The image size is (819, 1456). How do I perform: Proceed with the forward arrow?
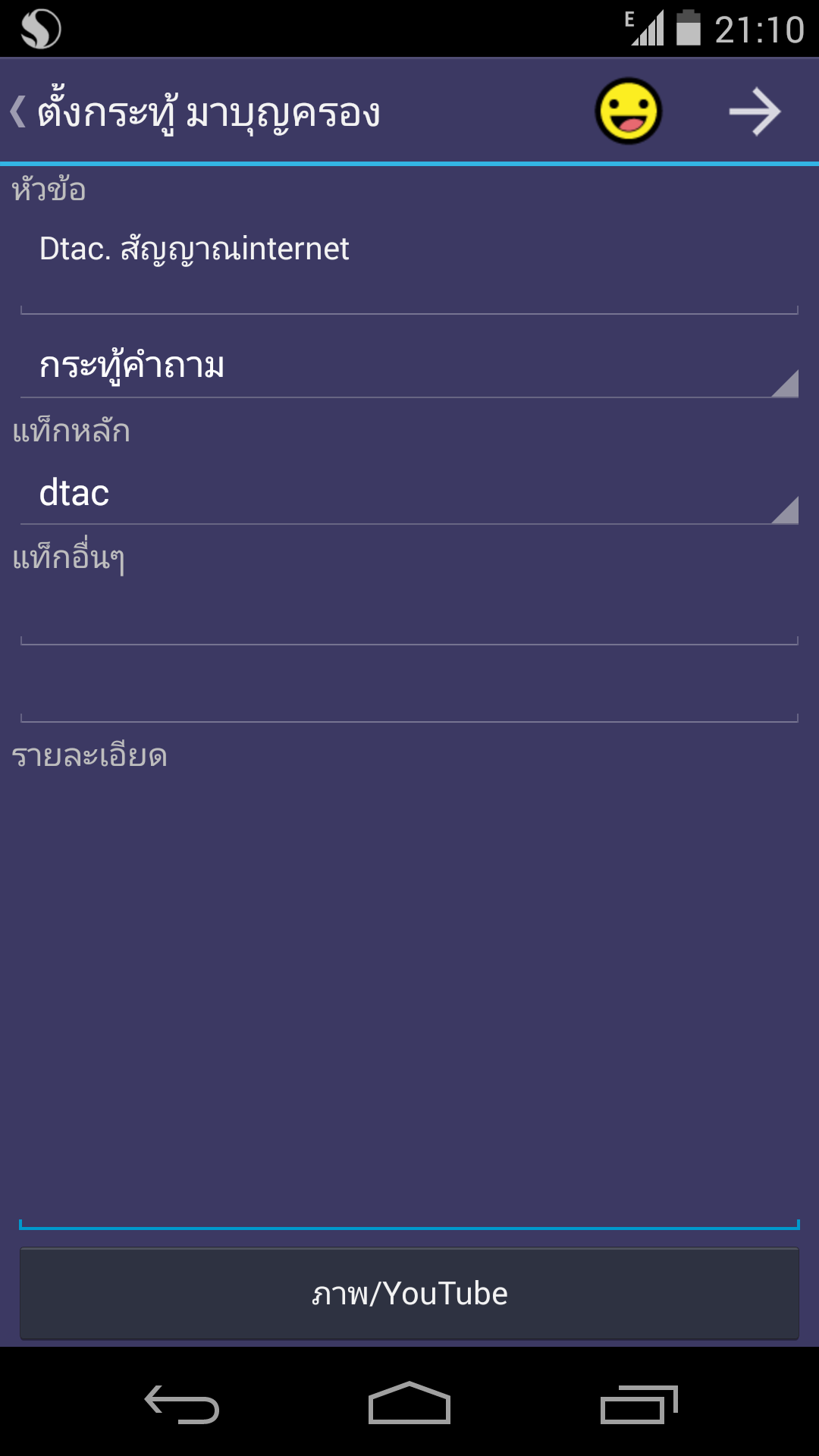click(754, 112)
